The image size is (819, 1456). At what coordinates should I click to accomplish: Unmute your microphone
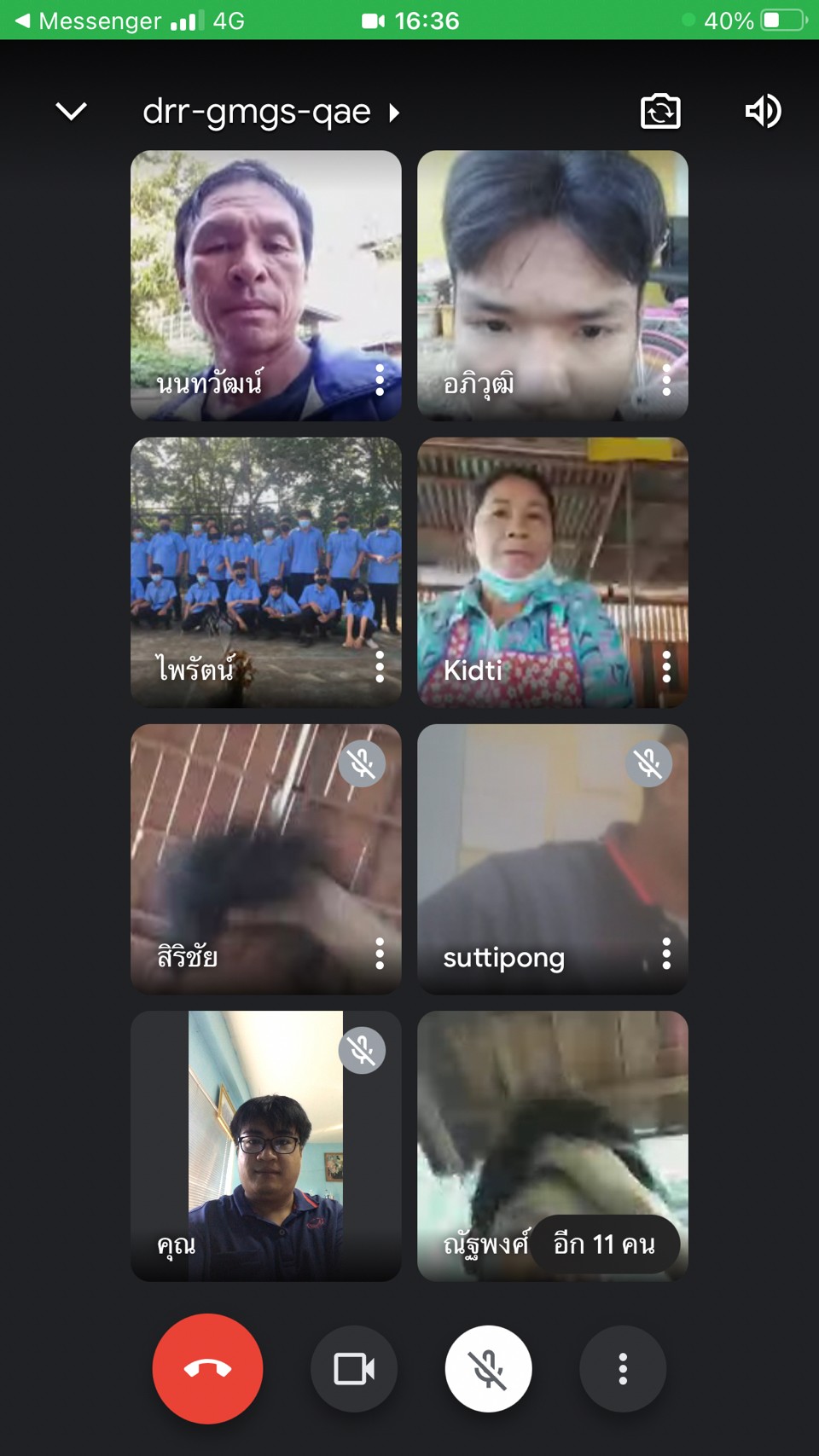pos(488,1368)
